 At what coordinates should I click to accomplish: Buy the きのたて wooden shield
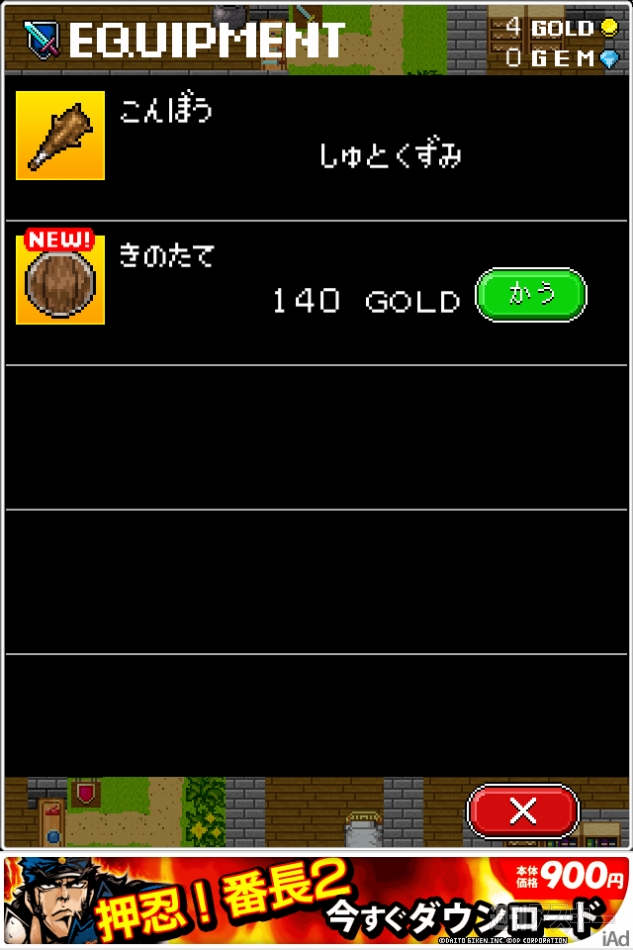click(530, 296)
